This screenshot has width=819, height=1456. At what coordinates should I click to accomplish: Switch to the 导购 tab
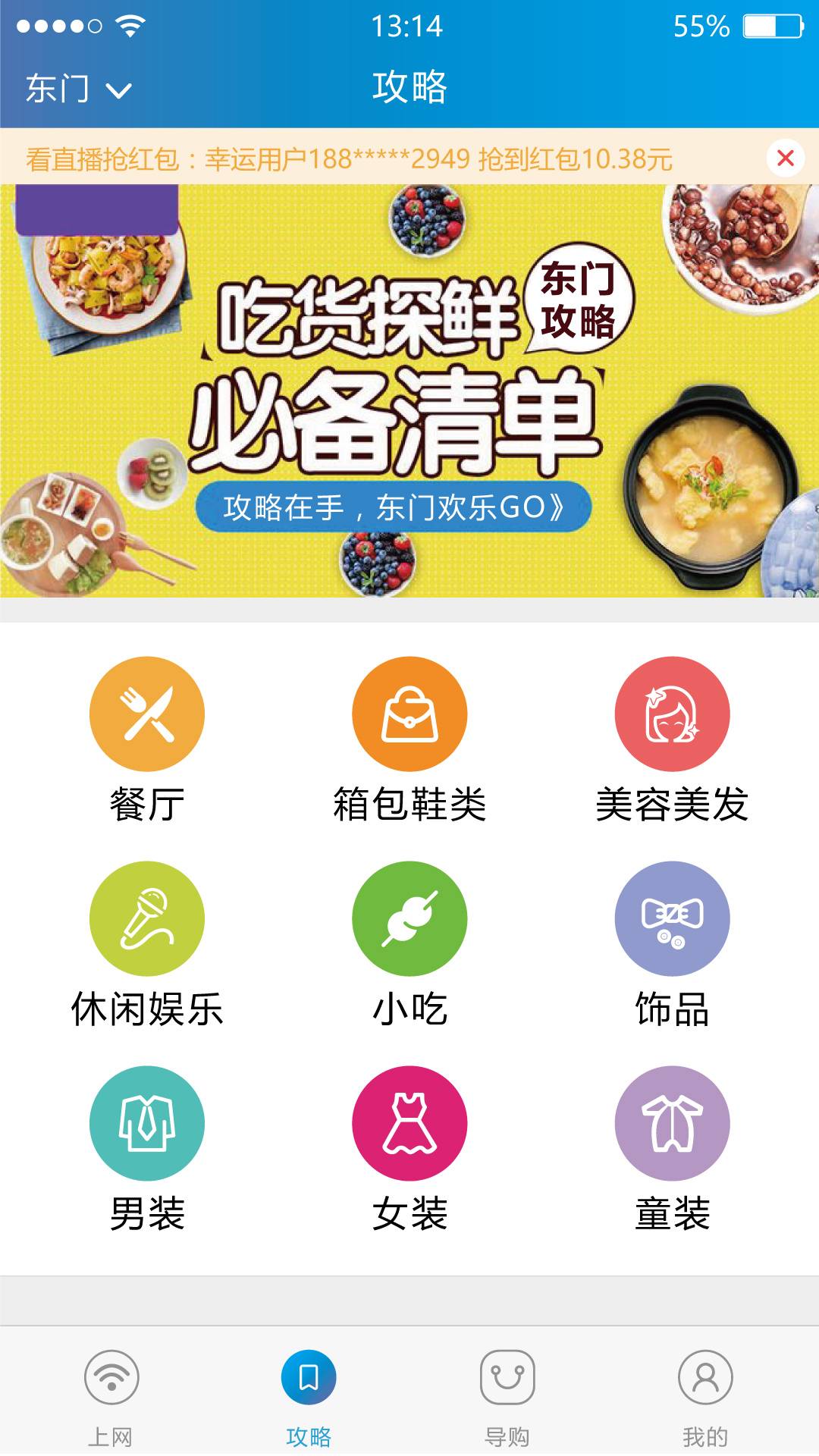[x=507, y=1395]
